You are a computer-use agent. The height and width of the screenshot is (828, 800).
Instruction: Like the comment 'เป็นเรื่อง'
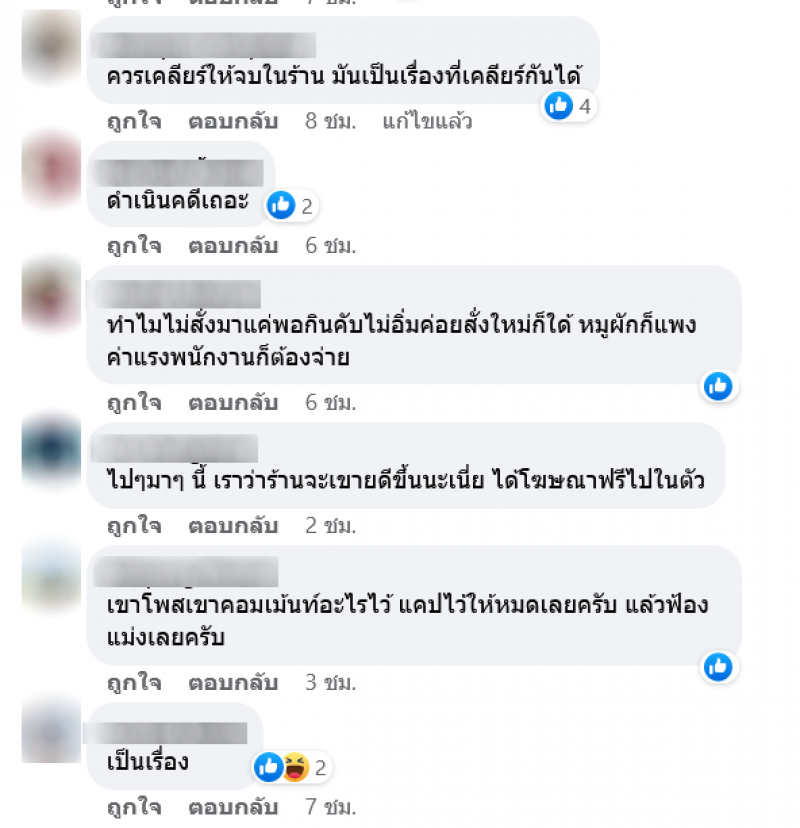pyautogui.click(x=134, y=806)
